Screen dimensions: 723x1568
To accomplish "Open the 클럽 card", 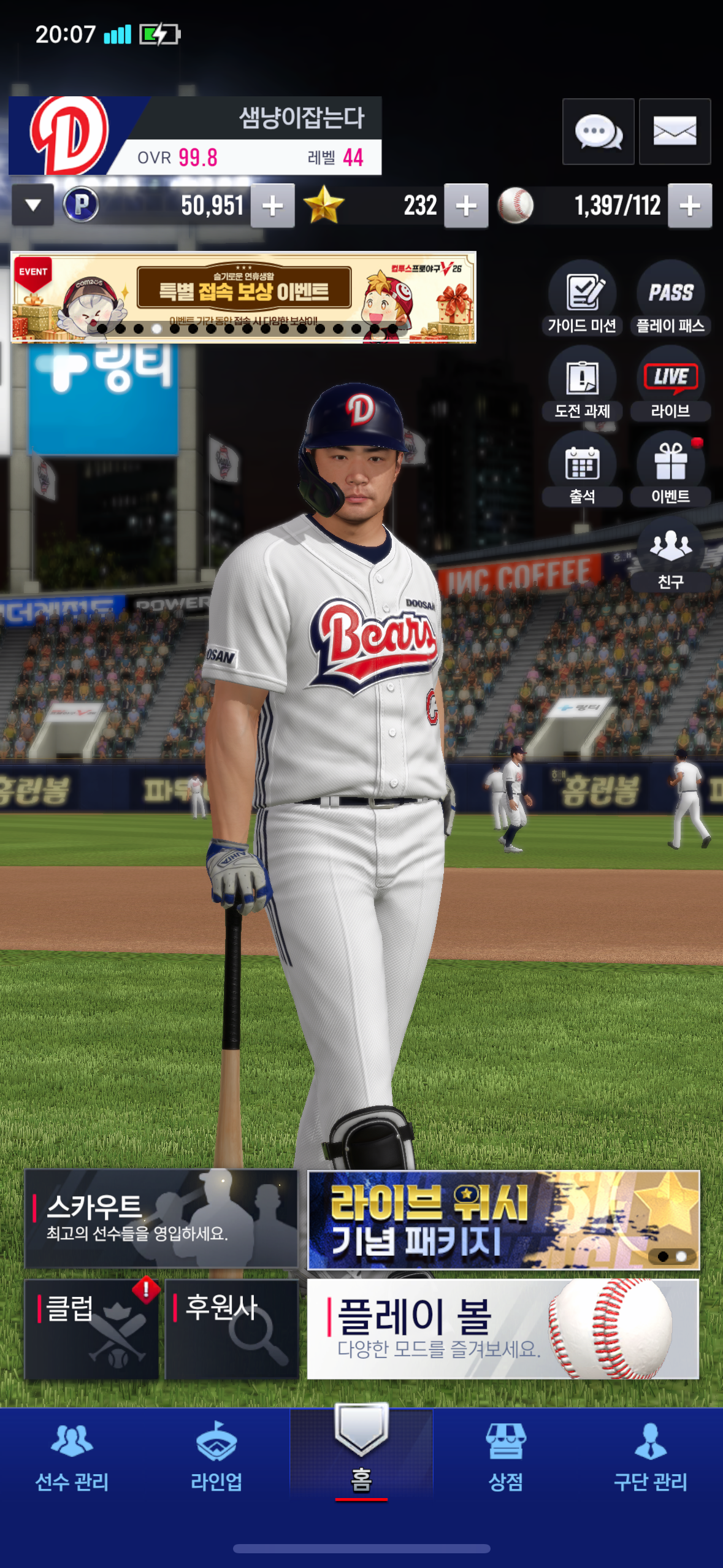I will [x=91, y=1329].
